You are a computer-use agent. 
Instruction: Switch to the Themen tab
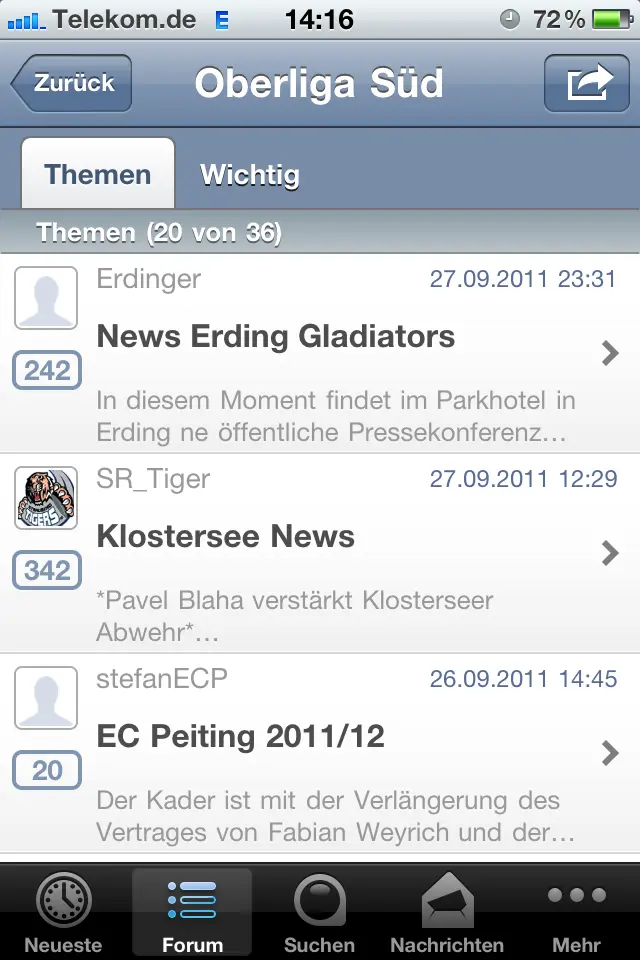point(98,174)
